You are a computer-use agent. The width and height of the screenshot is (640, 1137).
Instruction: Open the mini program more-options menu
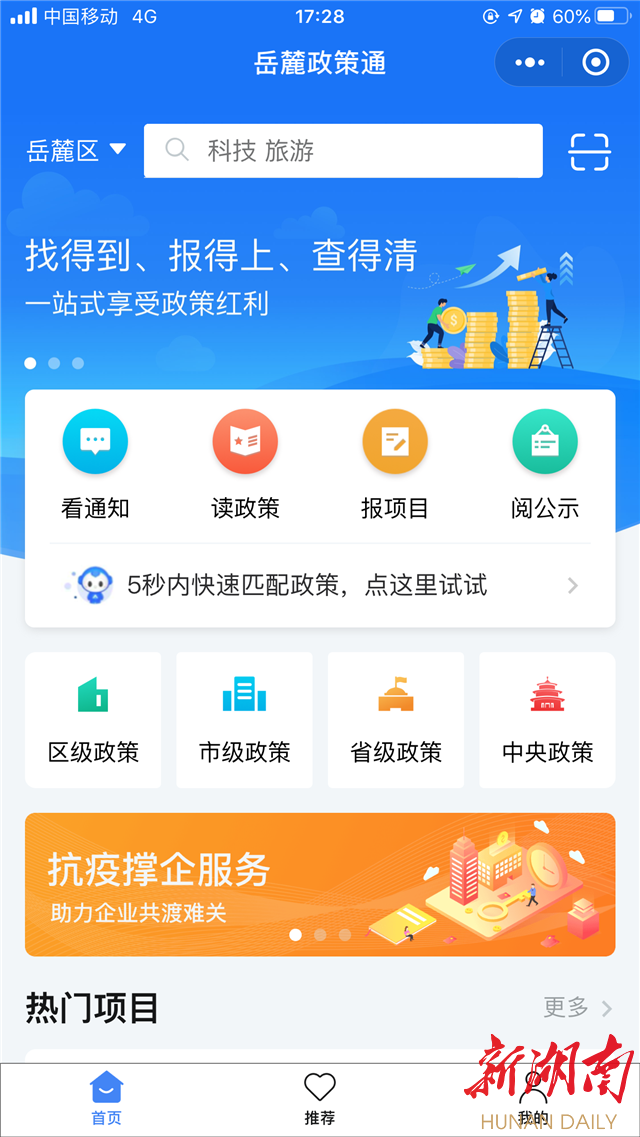point(530,63)
